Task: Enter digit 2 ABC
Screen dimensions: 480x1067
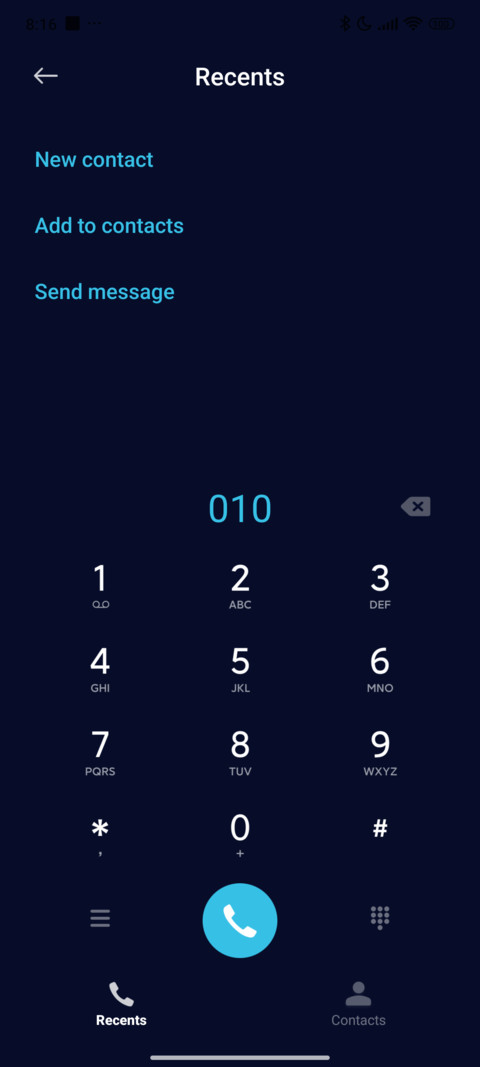Action: (x=240, y=587)
